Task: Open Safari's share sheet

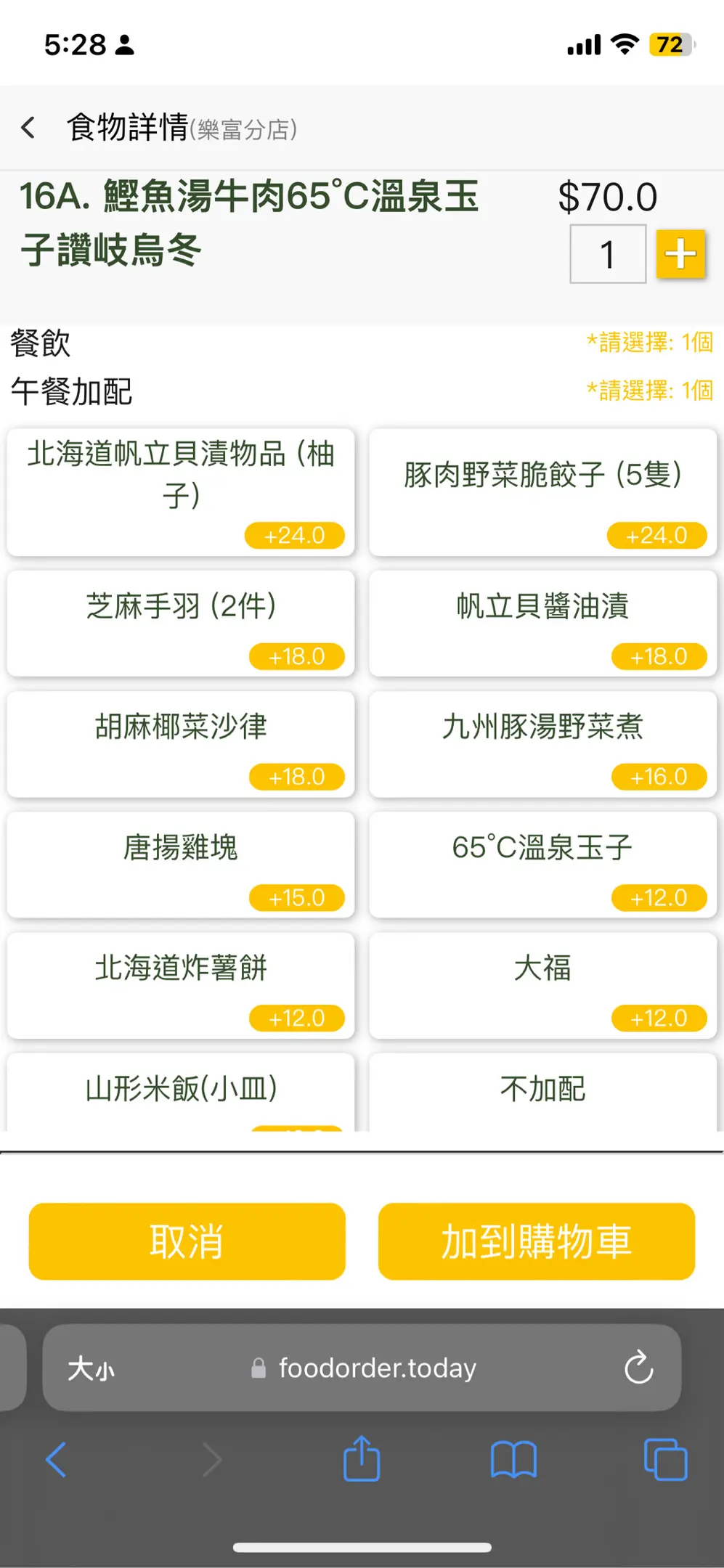Action: pyautogui.click(x=362, y=1459)
